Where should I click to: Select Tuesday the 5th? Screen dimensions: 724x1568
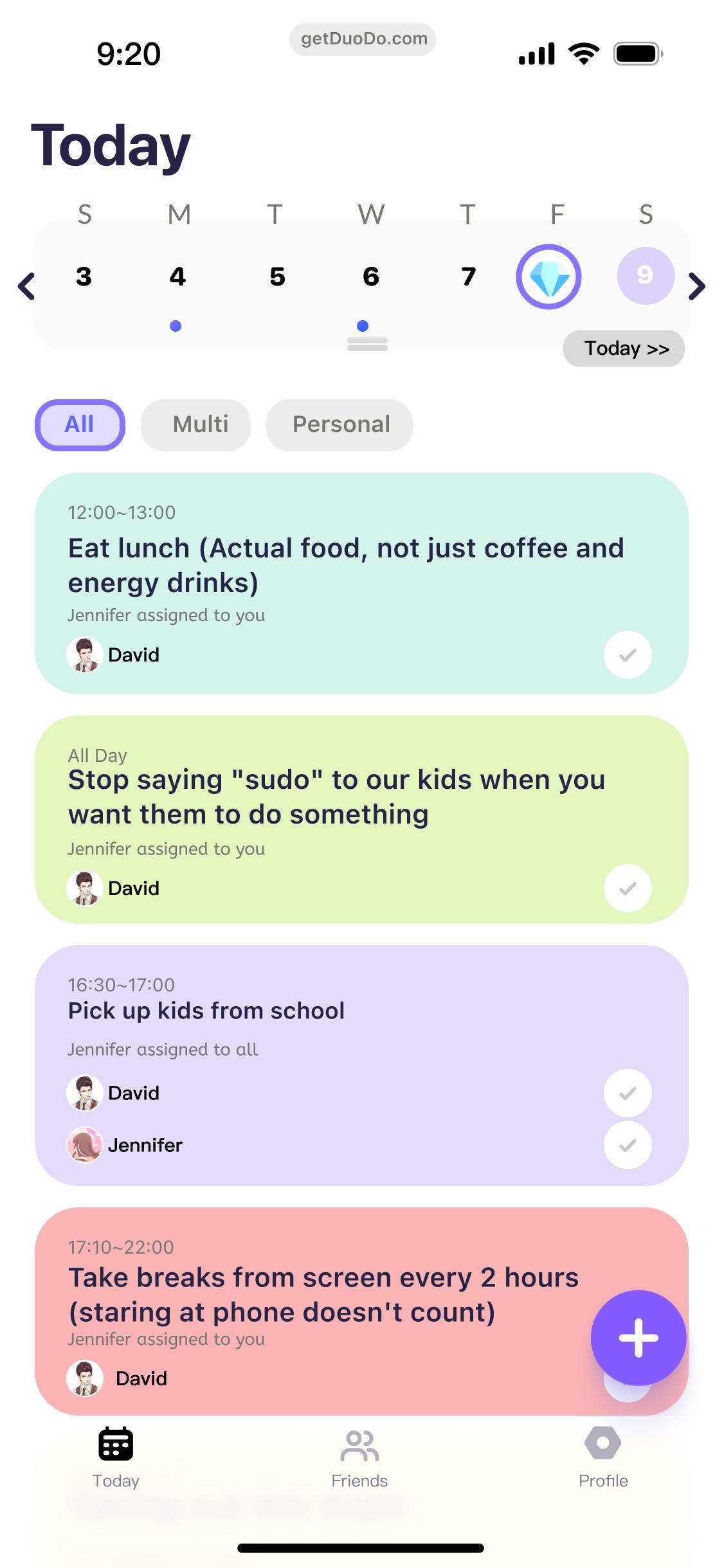click(x=277, y=277)
